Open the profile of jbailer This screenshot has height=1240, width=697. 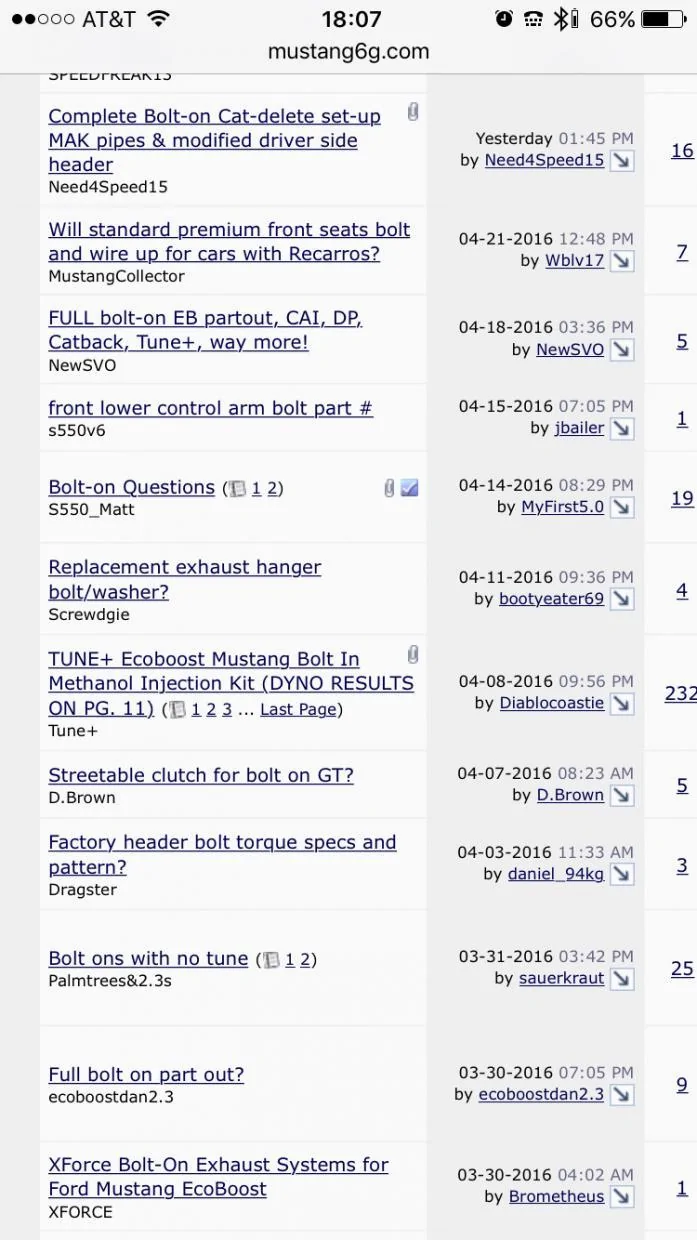[579, 428]
